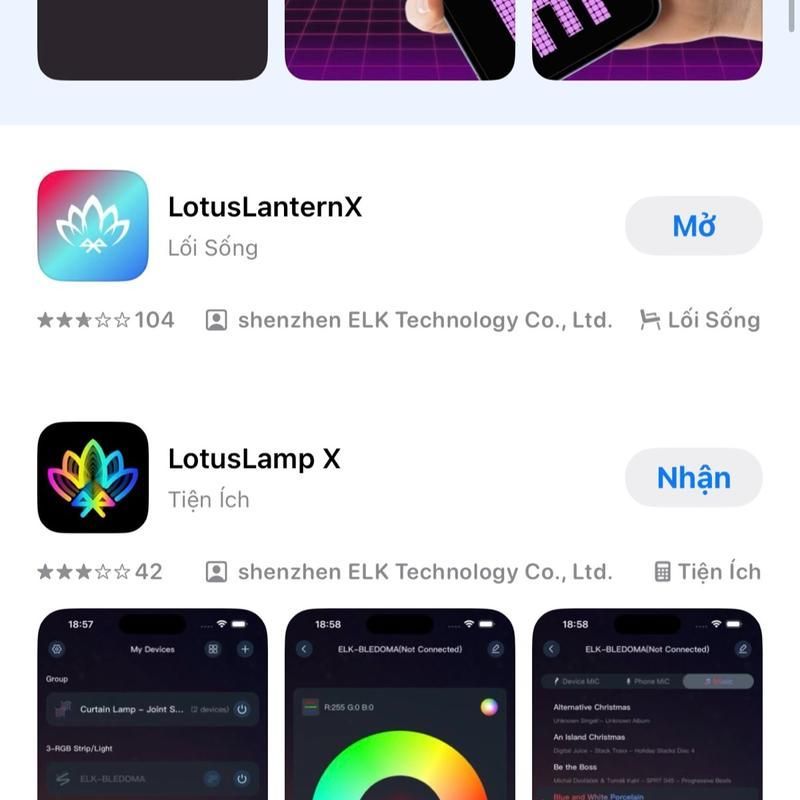Download LotusLamp X with Nhận button
The height and width of the screenshot is (800, 800).
pyautogui.click(x=693, y=478)
